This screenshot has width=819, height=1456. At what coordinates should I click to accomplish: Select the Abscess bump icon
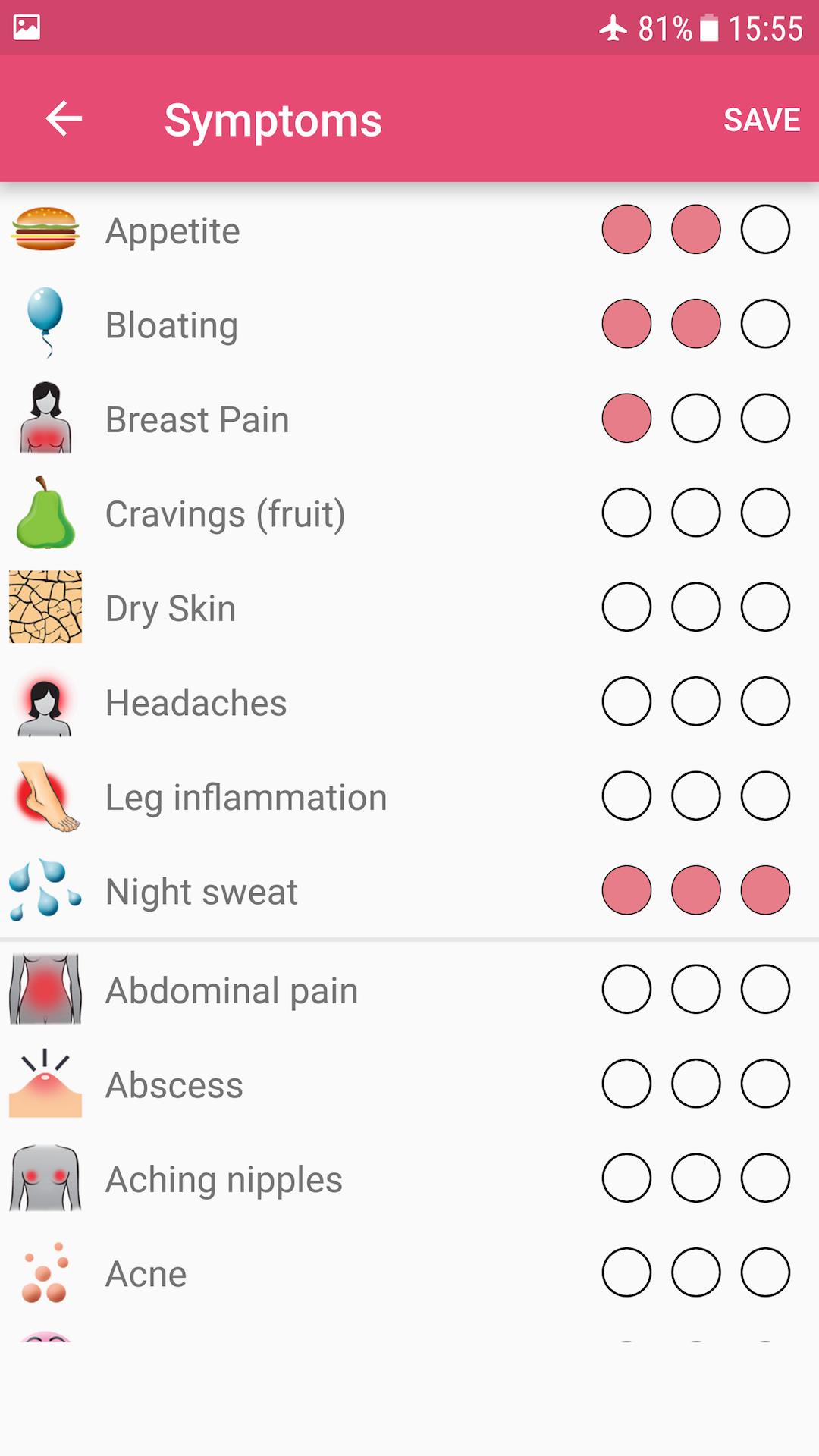point(45,1084)
